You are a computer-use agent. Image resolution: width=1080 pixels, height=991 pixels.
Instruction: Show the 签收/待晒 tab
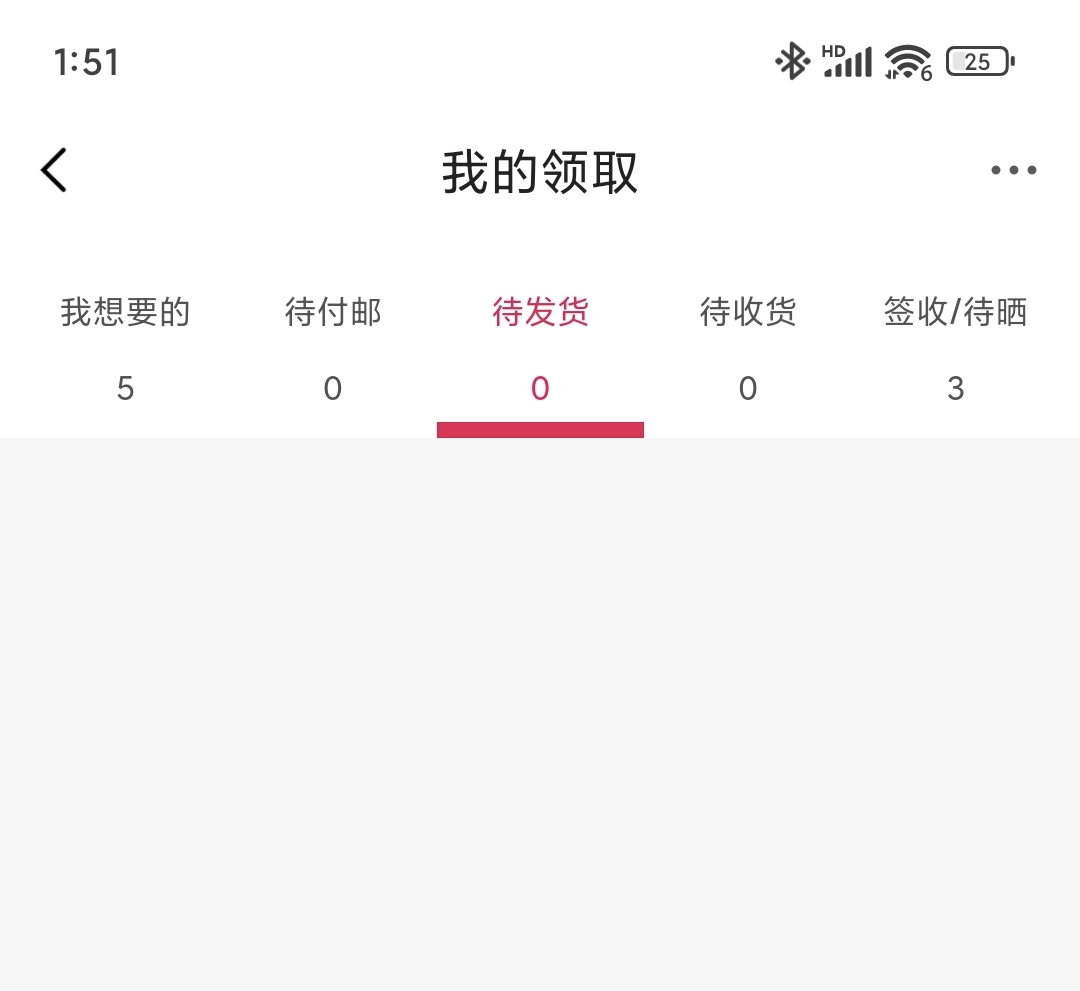[955, 347]
